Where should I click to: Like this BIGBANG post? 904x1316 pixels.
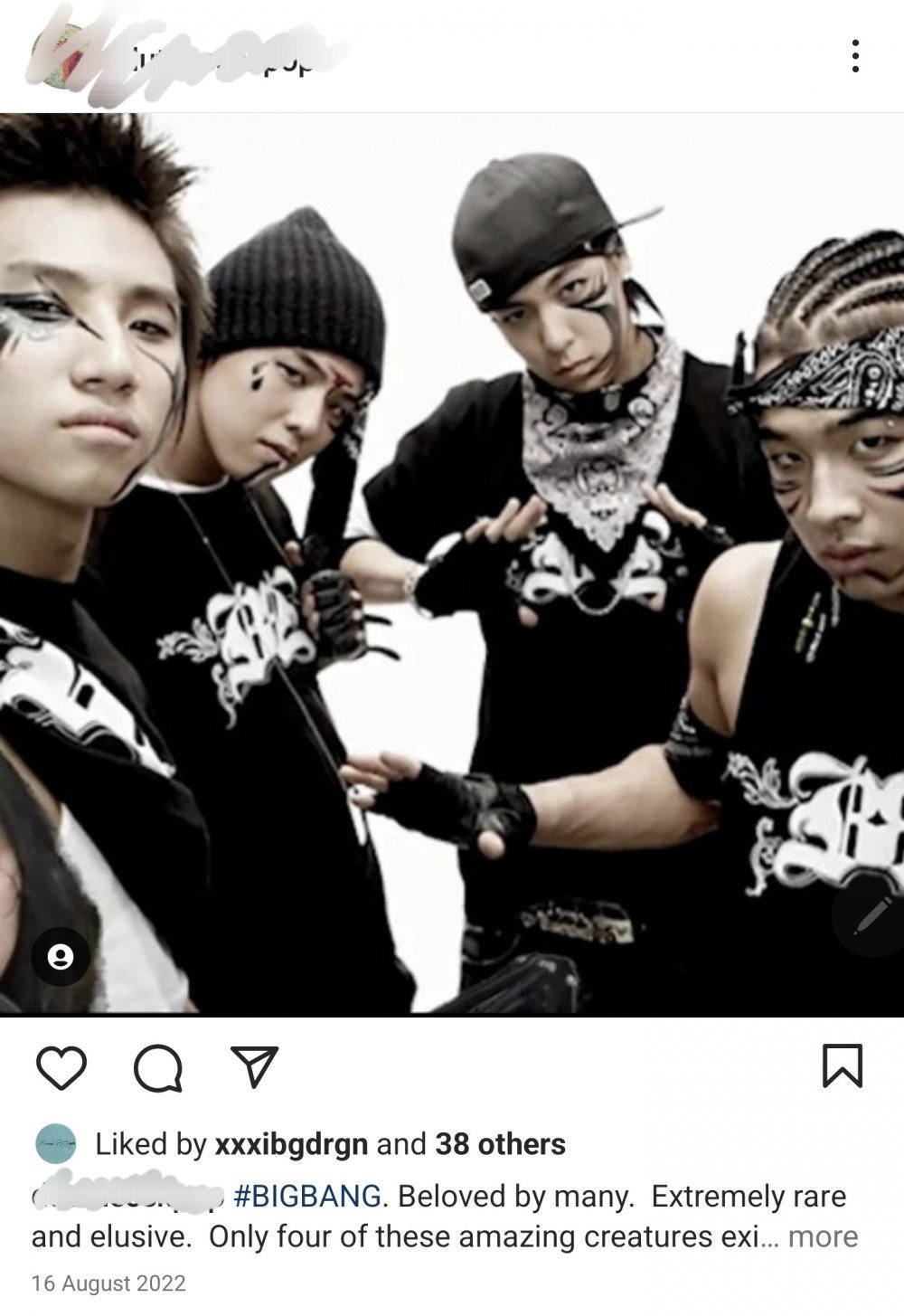(61, 1067)
